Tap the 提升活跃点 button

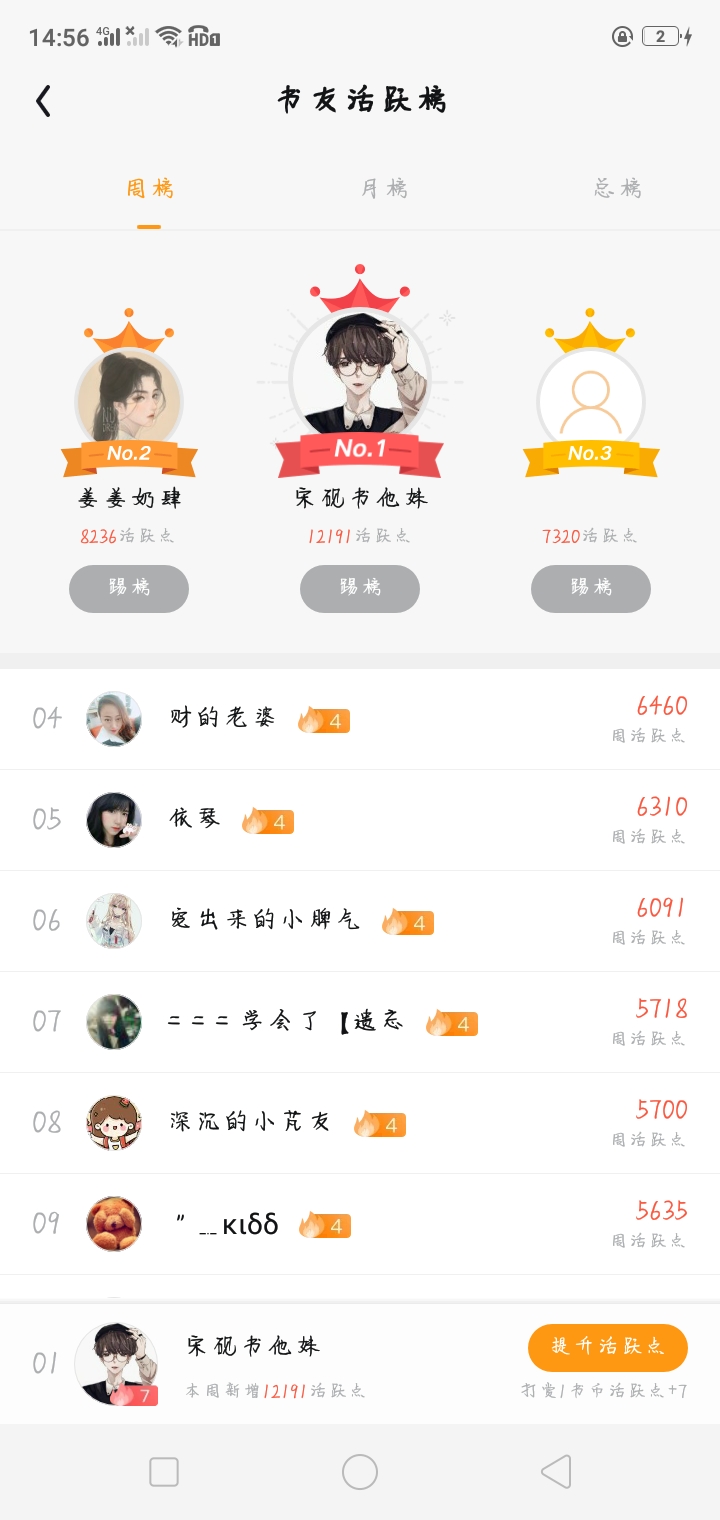(x=608, y=1347)
